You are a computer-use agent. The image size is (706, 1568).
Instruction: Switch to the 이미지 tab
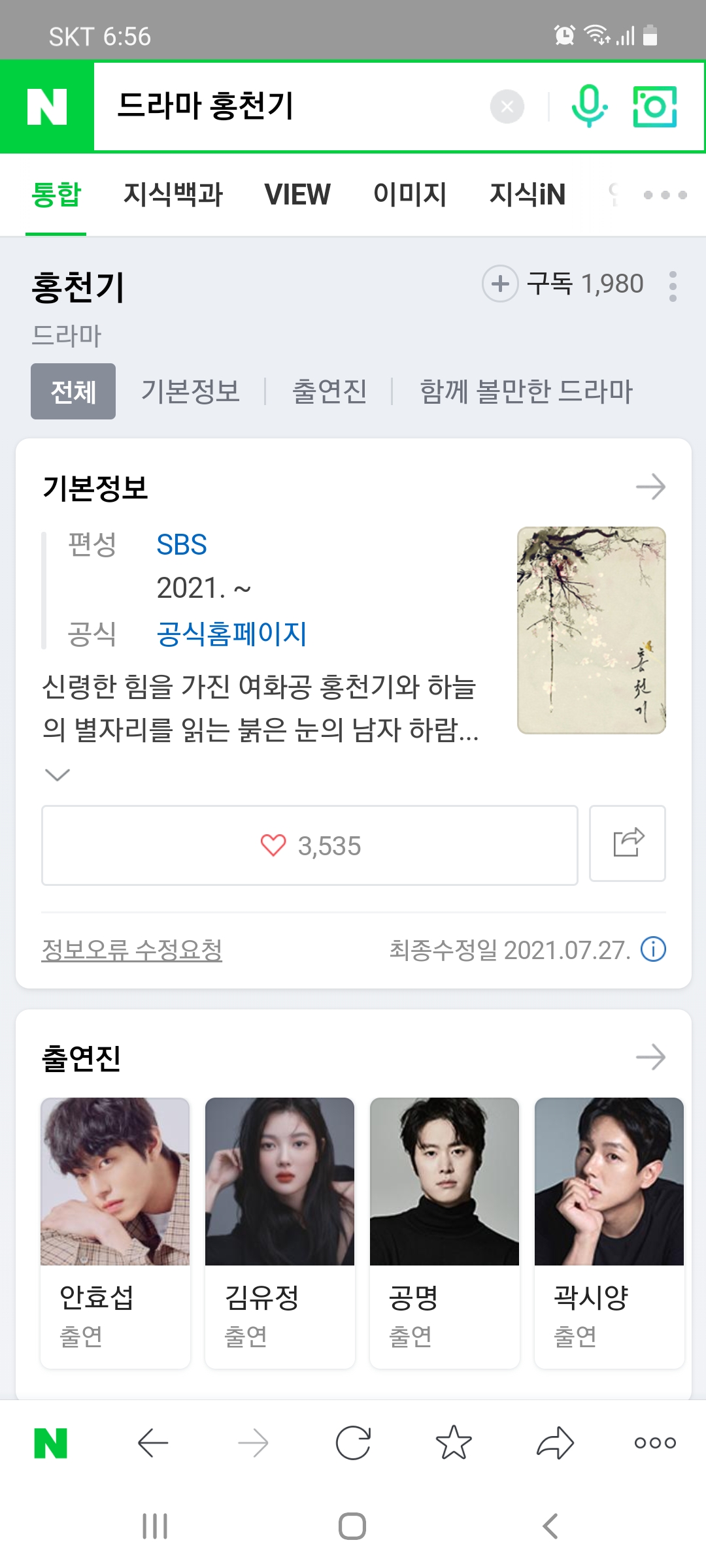410,194
